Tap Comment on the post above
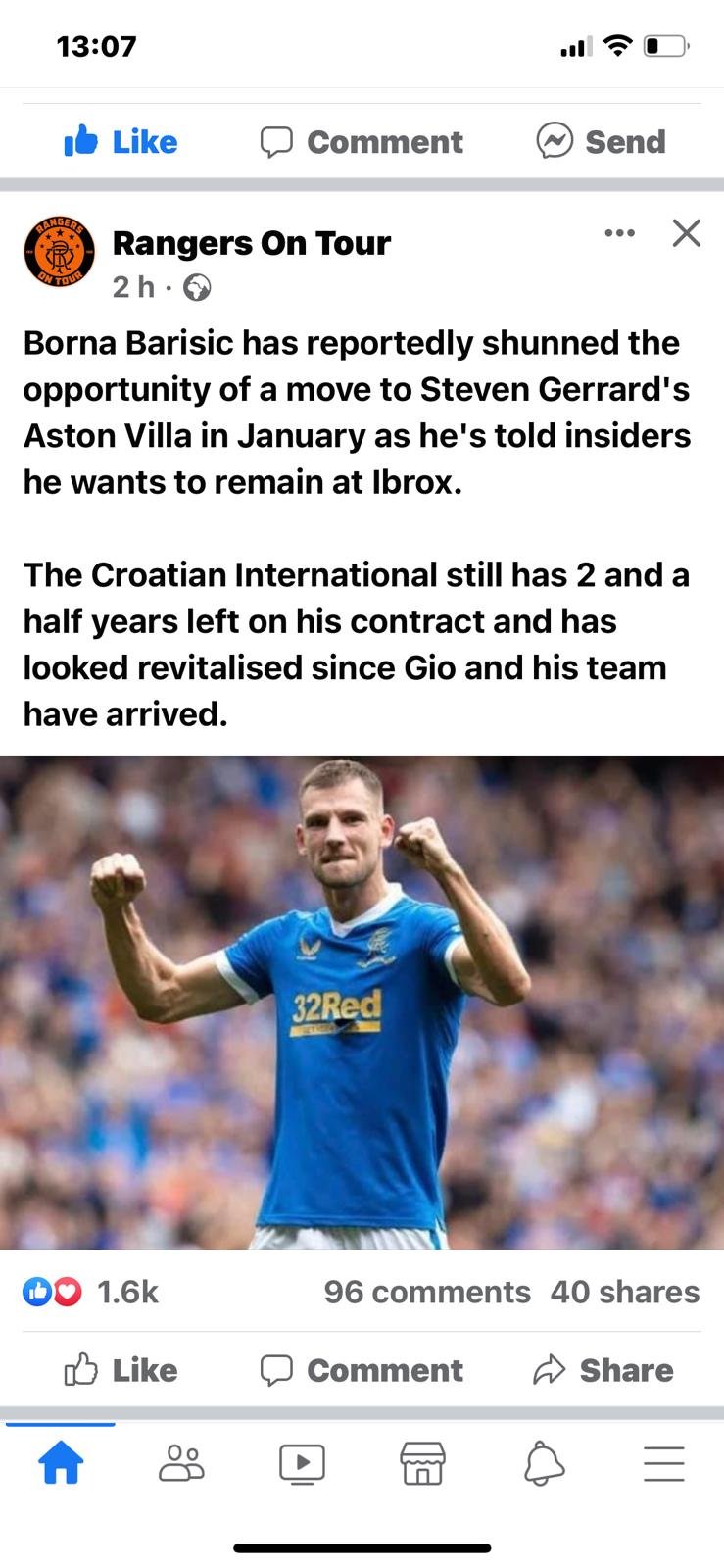The image size is (724, 1568). click(x=362, y=142)
